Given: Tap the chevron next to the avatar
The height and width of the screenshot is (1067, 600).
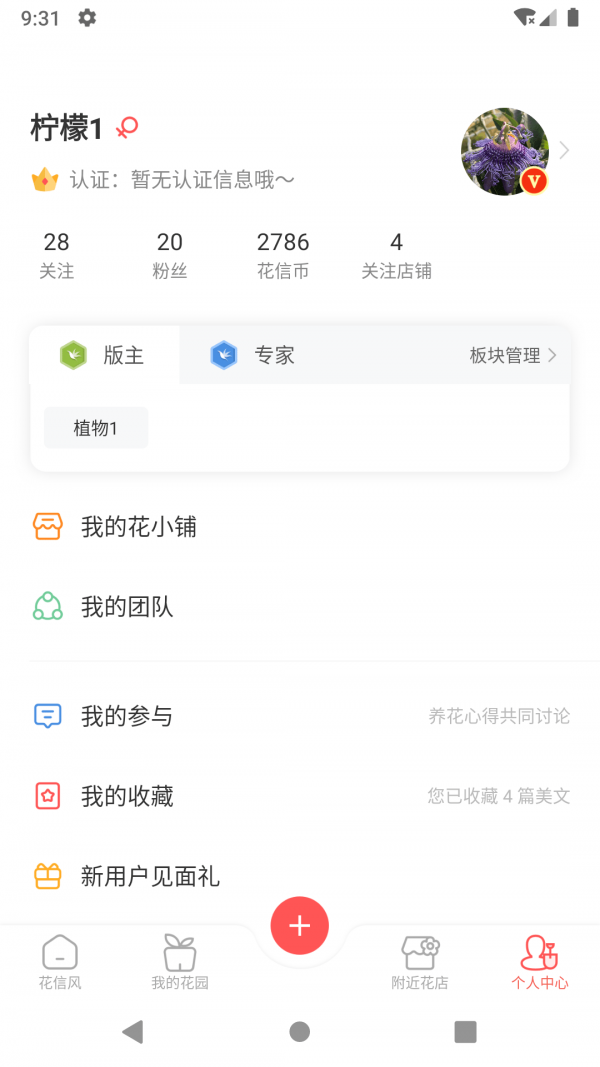Looking at the screenshot, I should tap(565, 151).
